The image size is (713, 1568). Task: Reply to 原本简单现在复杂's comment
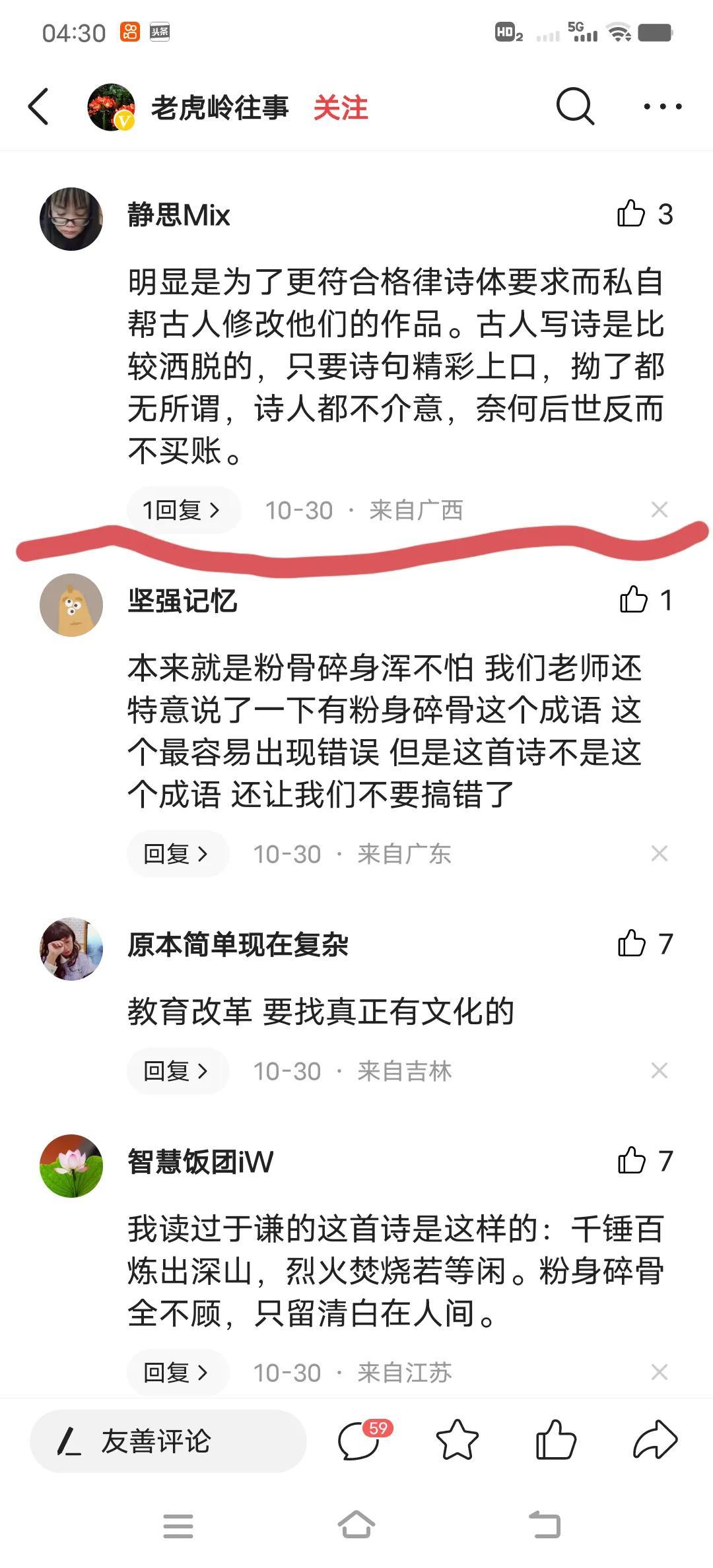(x=177, y=1070)
